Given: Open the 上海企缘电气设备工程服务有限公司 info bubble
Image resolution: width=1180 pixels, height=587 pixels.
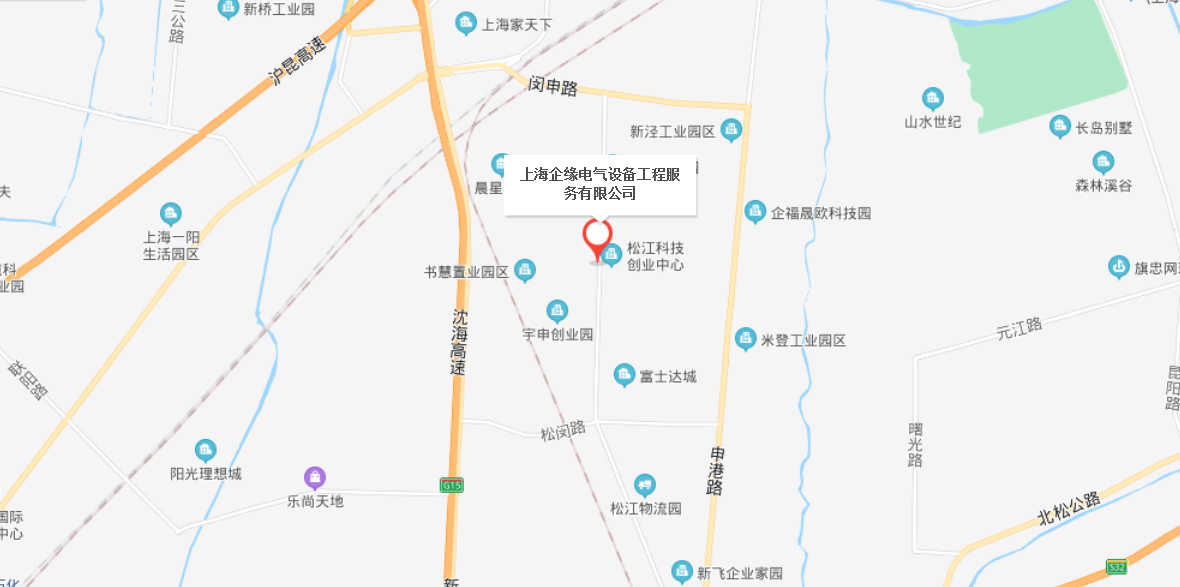Looking at the screenshot, I should [600, 184].
